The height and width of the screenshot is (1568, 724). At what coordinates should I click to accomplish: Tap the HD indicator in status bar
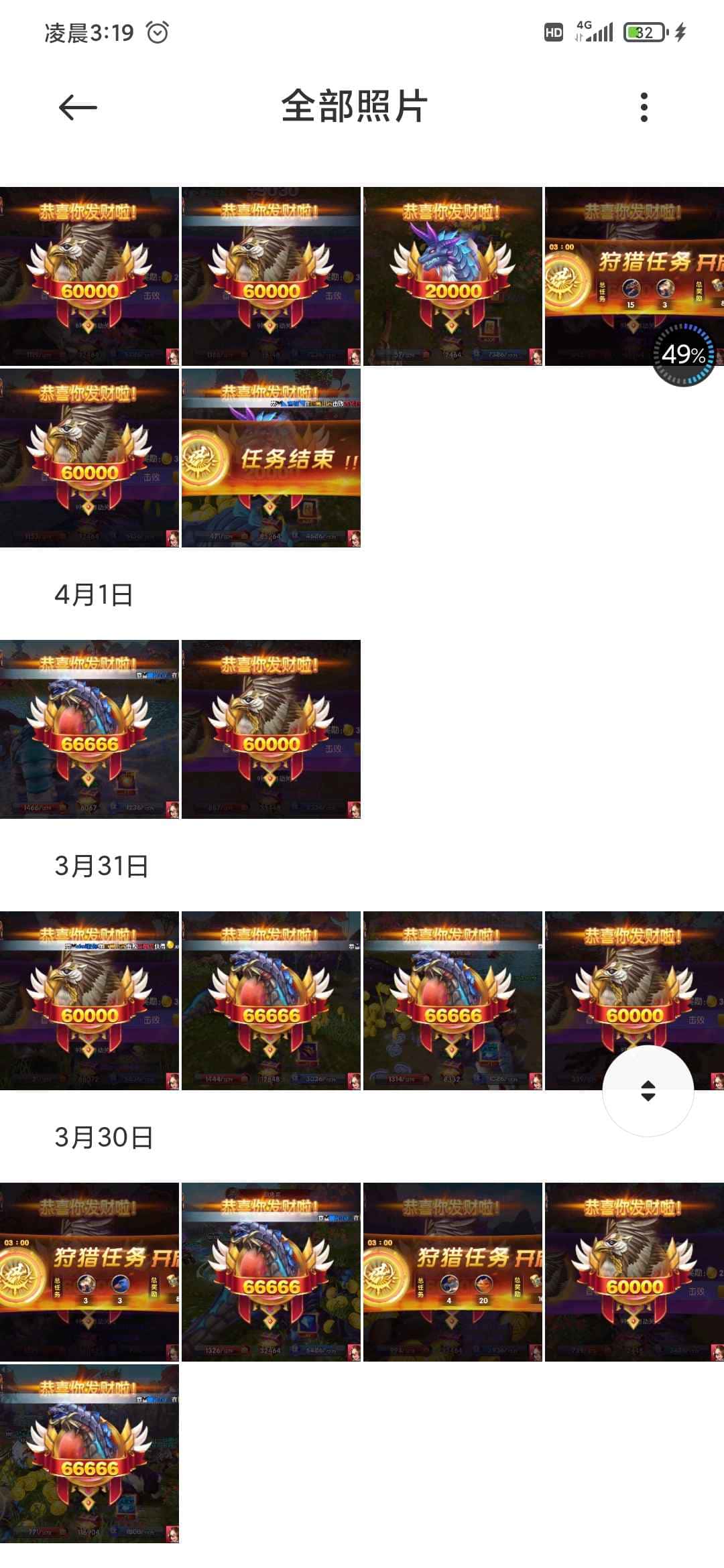(x=552, y=31)
